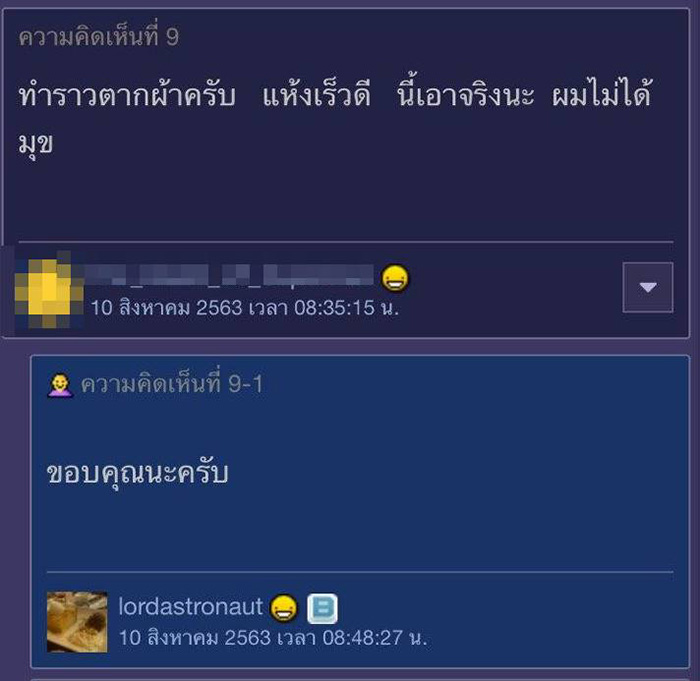Expand the dropdown arrow on comment 9
700x681 pixels.
coord(647,288)
